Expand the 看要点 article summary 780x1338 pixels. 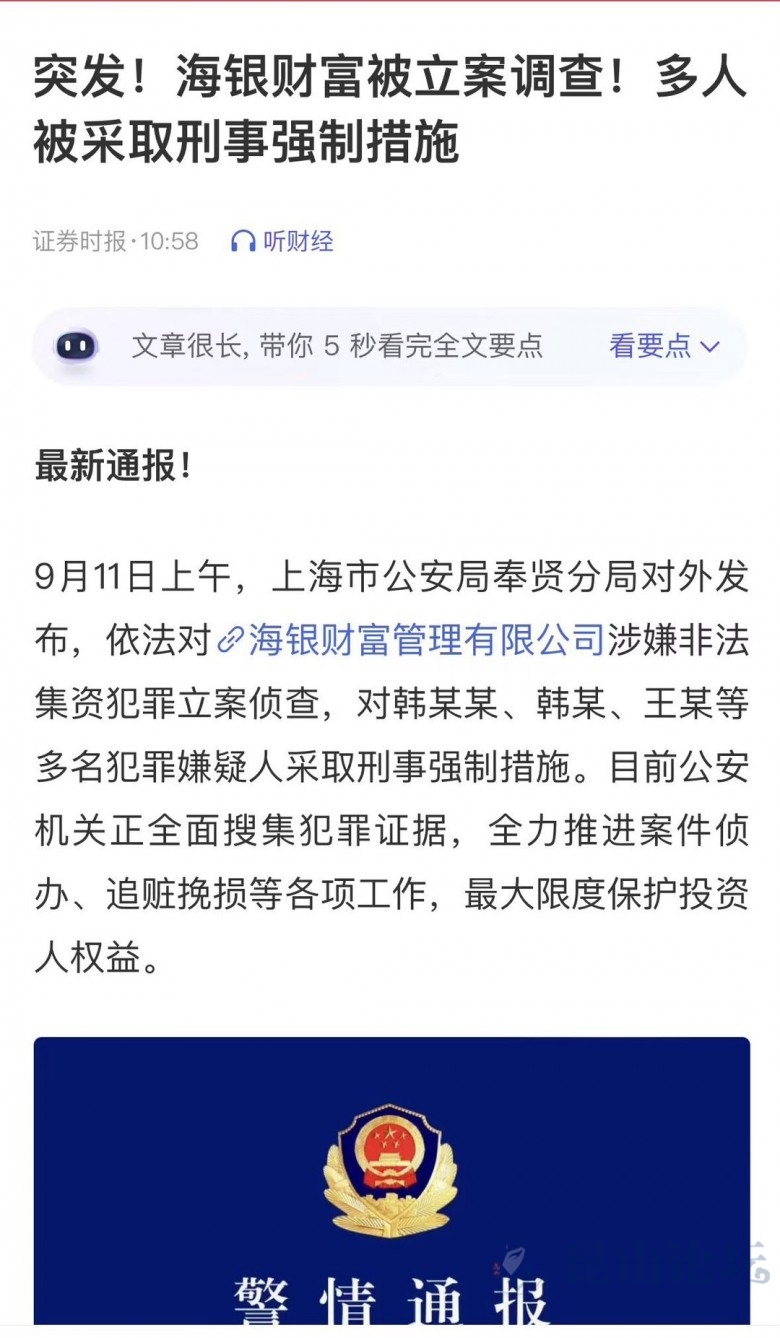tap(664, 347)
